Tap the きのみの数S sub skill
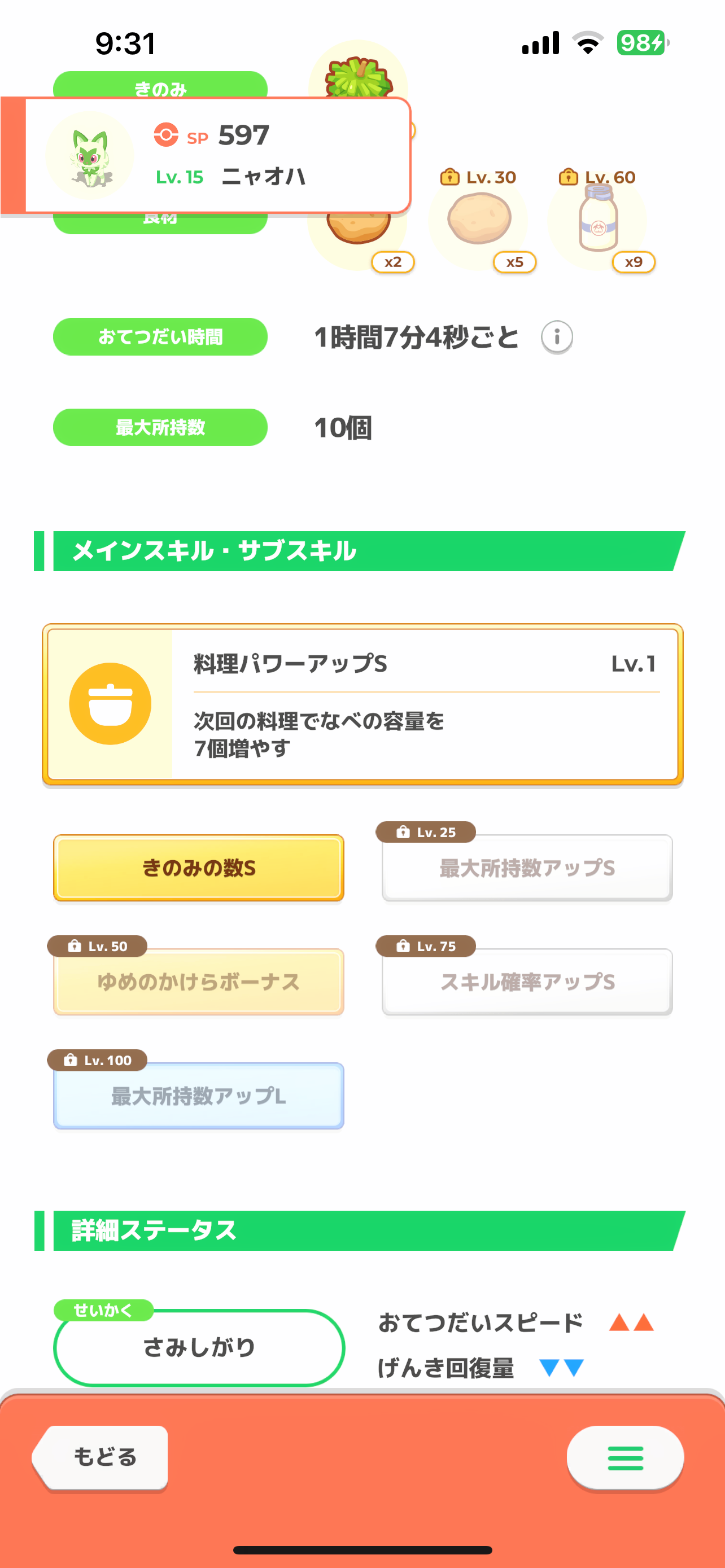The width and height of the screenshot is (725, 1568). click(x=198, y=868)
